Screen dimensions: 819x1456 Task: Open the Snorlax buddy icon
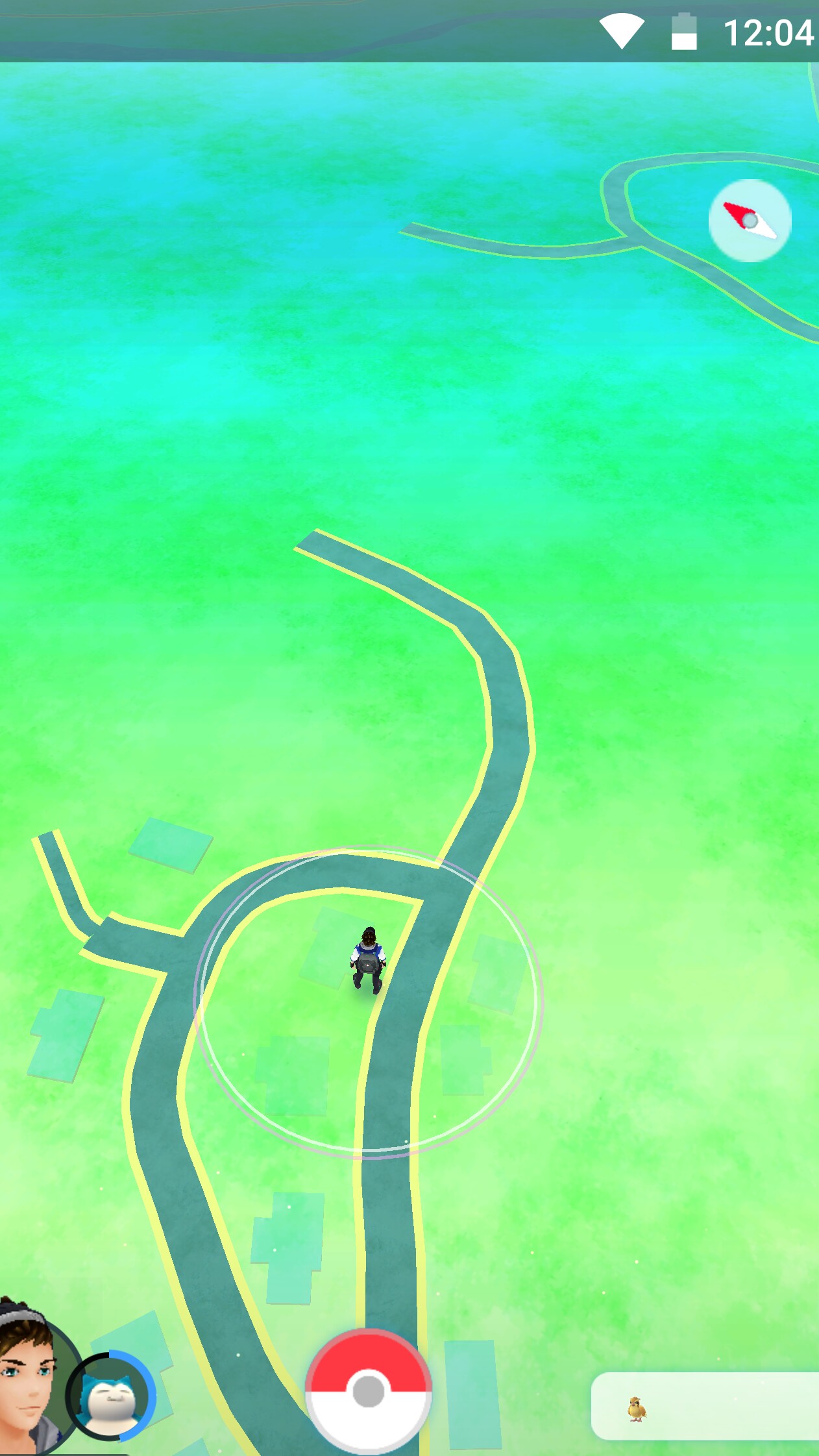[112, 1396]
